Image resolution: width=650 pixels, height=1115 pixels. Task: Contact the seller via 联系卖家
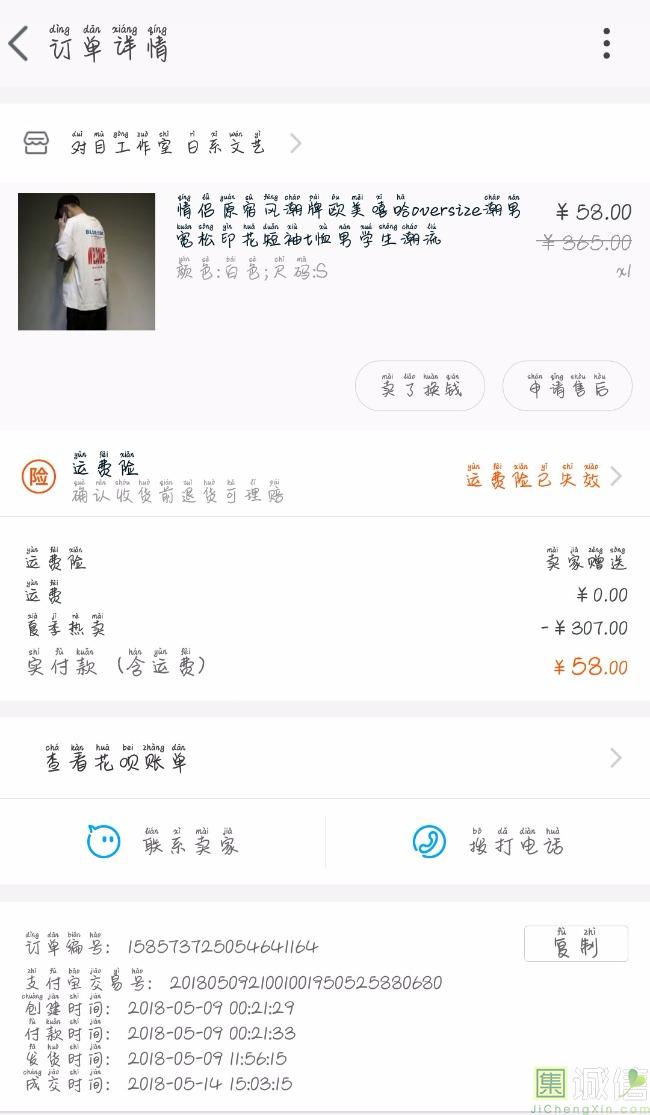coord(163,843)
